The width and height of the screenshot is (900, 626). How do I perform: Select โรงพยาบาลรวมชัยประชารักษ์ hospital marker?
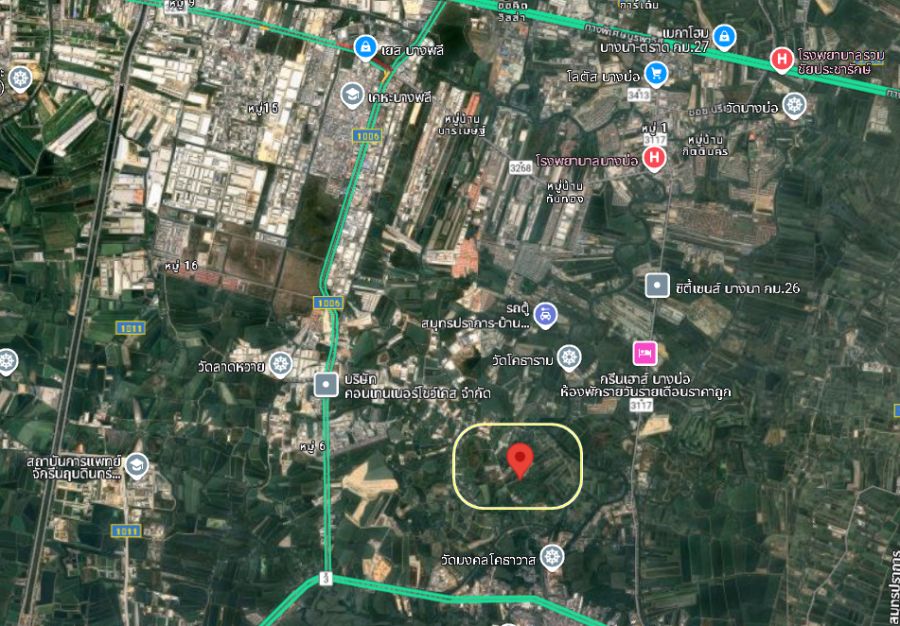(x=782, y=61)
